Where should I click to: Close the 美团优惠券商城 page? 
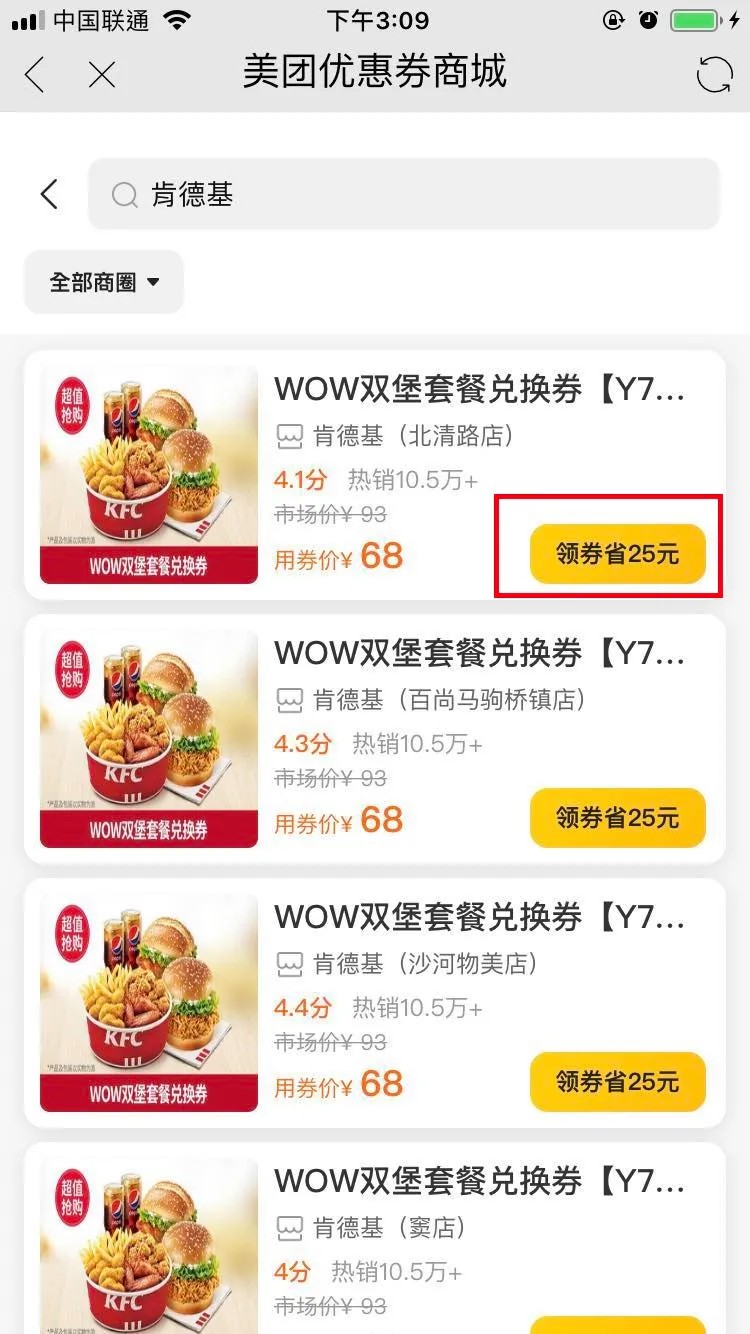pos(102,75)
